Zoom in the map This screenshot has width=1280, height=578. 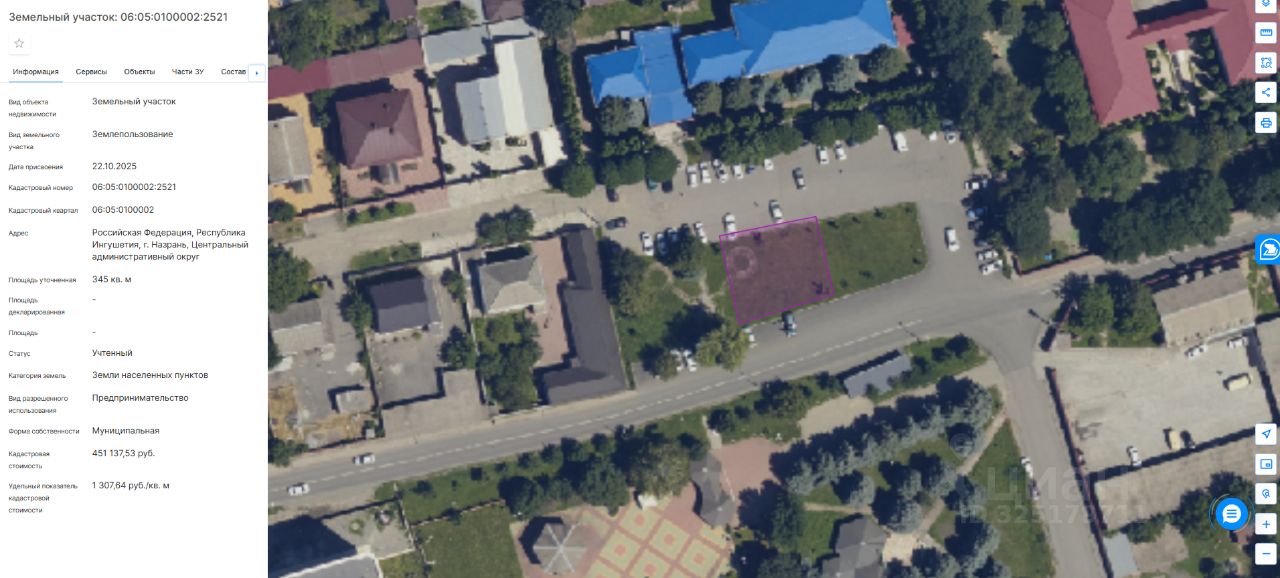(1266, 524)
